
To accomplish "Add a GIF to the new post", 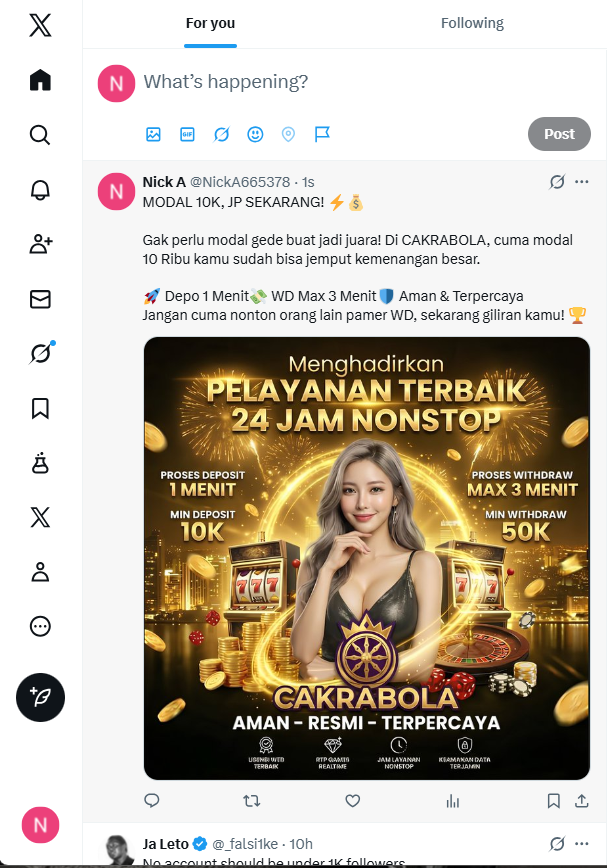I will 188,134.
